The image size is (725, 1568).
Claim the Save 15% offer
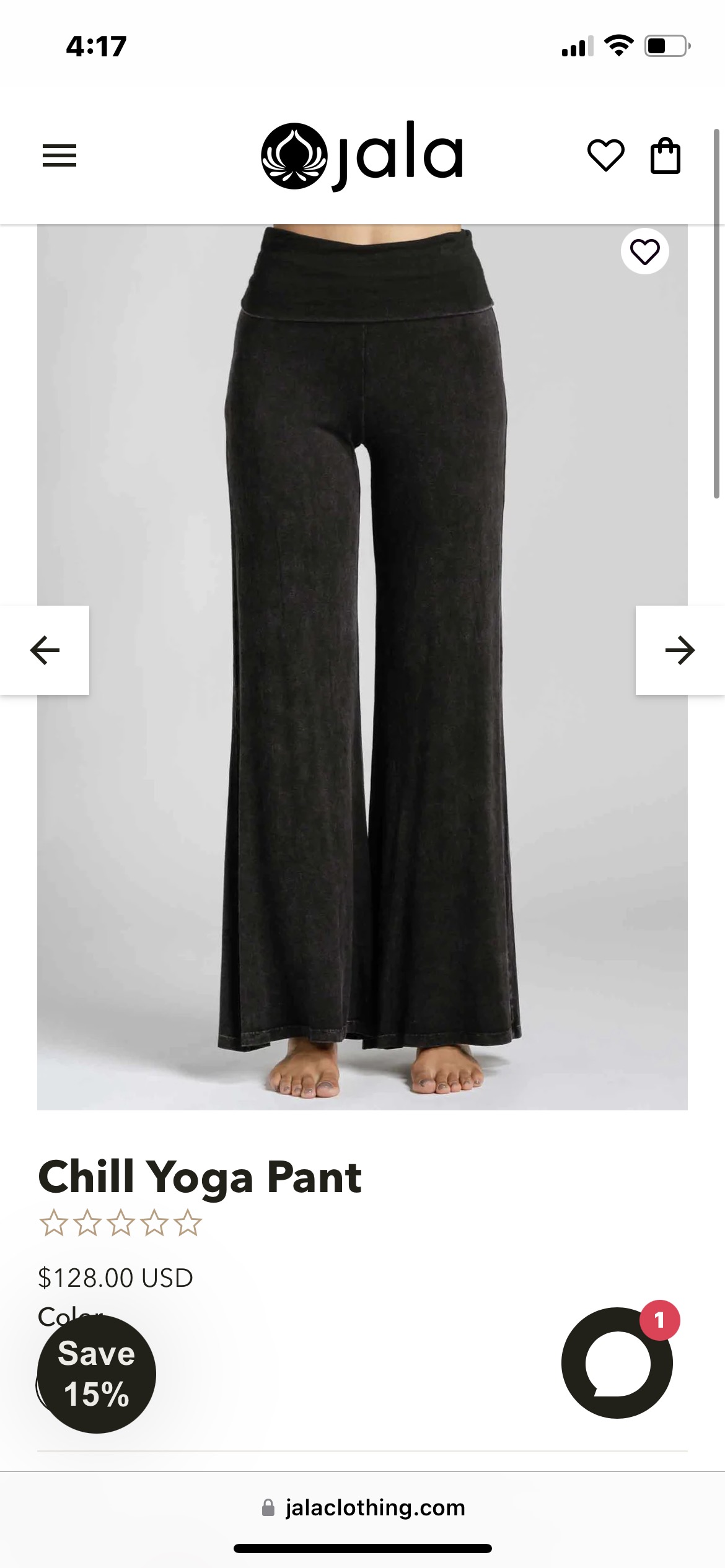(97, 1374)
